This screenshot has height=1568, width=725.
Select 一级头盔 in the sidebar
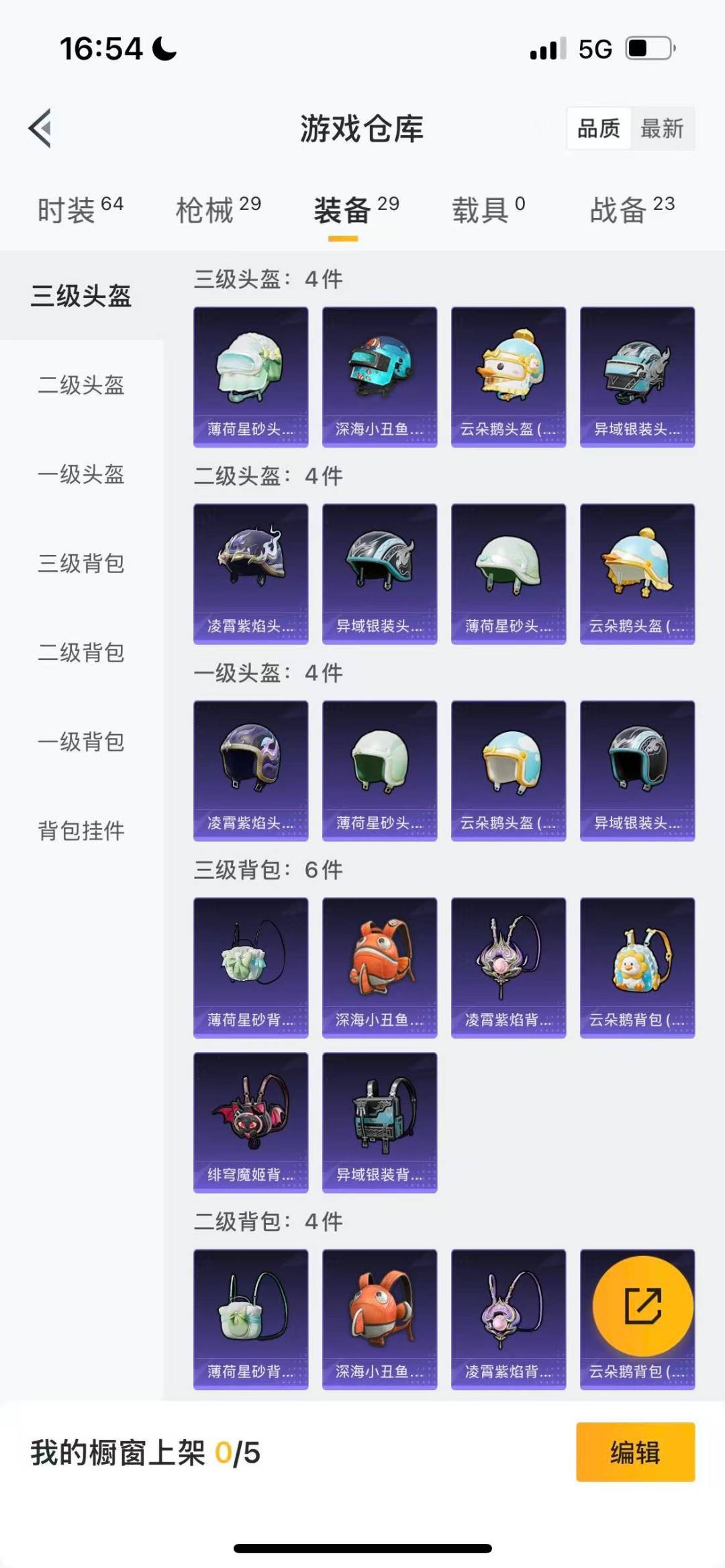coord(81,474)
